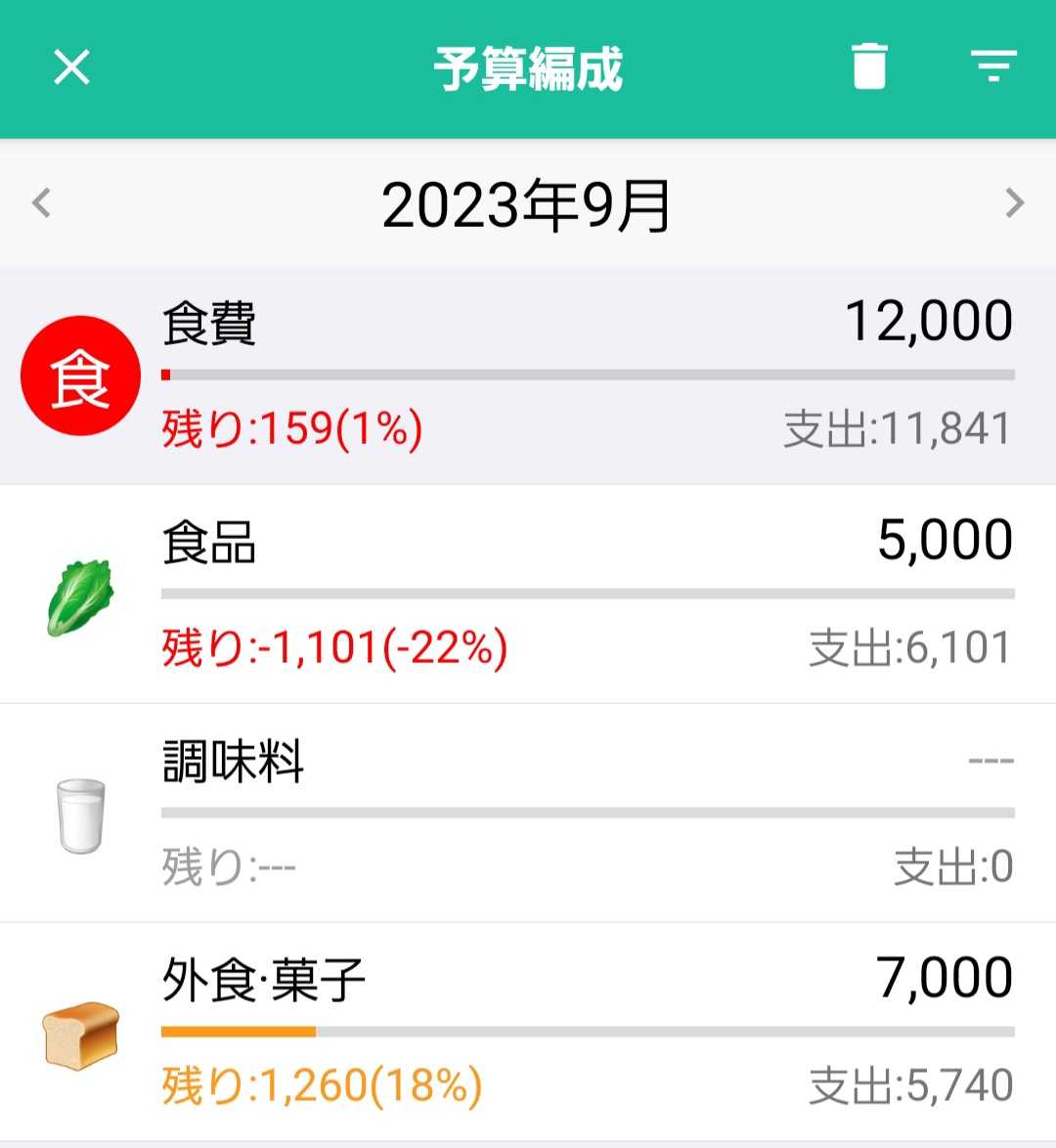1056x1148 pixels.
Task: Open the 外食·菓子 budget row
Action: point(528,1032)
